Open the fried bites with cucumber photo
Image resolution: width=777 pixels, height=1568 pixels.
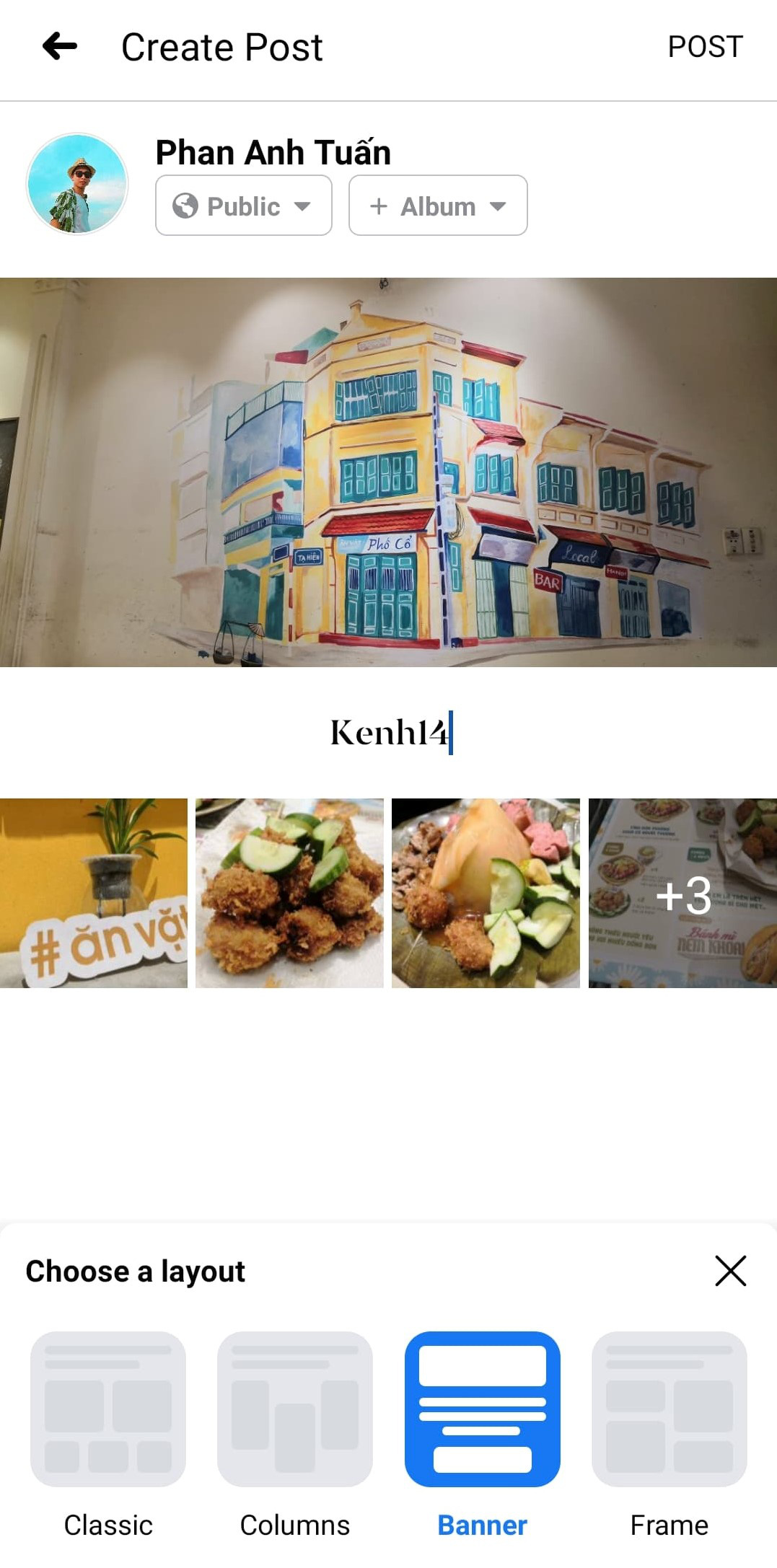pos(289,893)
